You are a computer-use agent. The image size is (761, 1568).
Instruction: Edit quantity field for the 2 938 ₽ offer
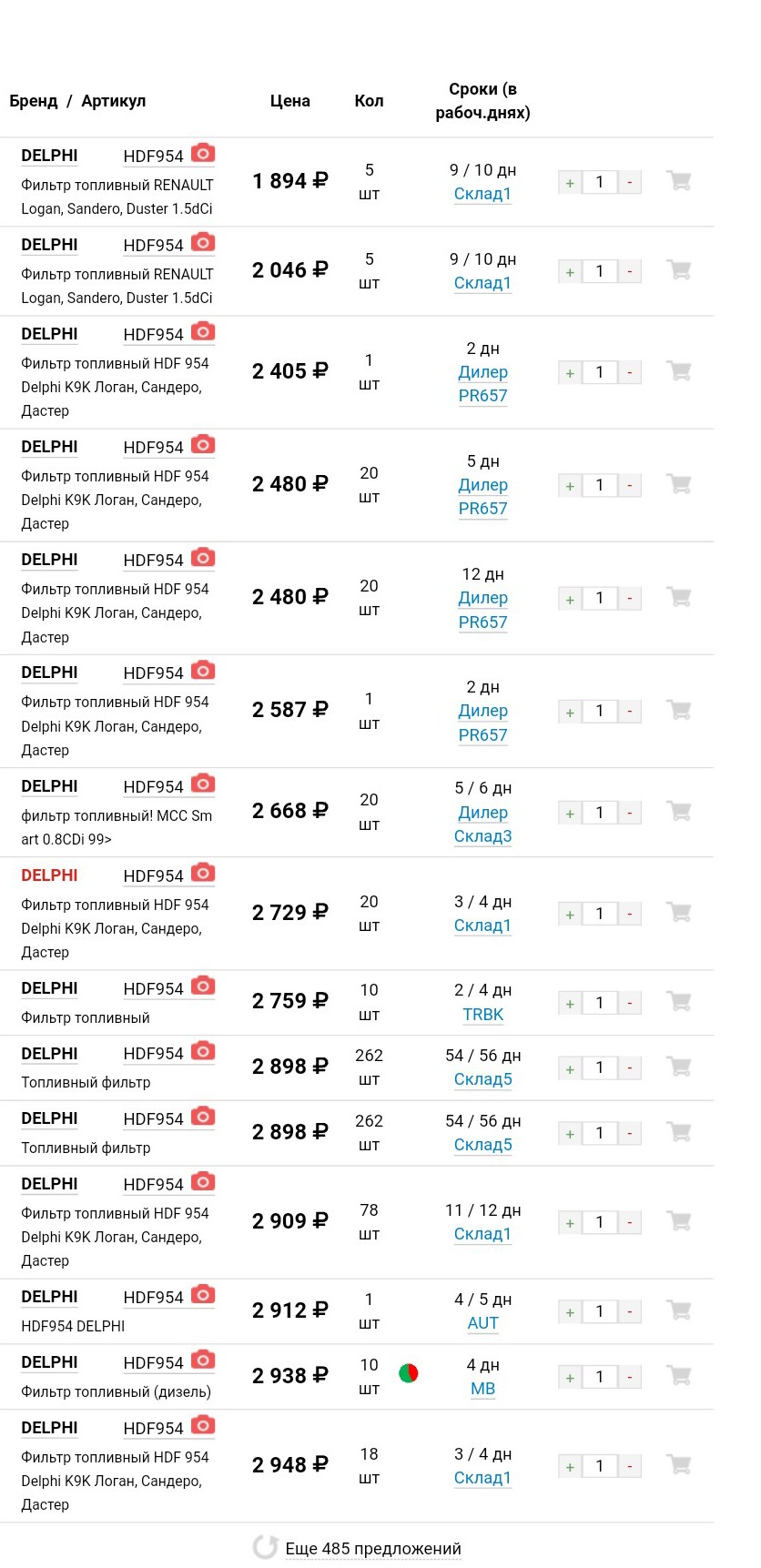click(600, 1377)
